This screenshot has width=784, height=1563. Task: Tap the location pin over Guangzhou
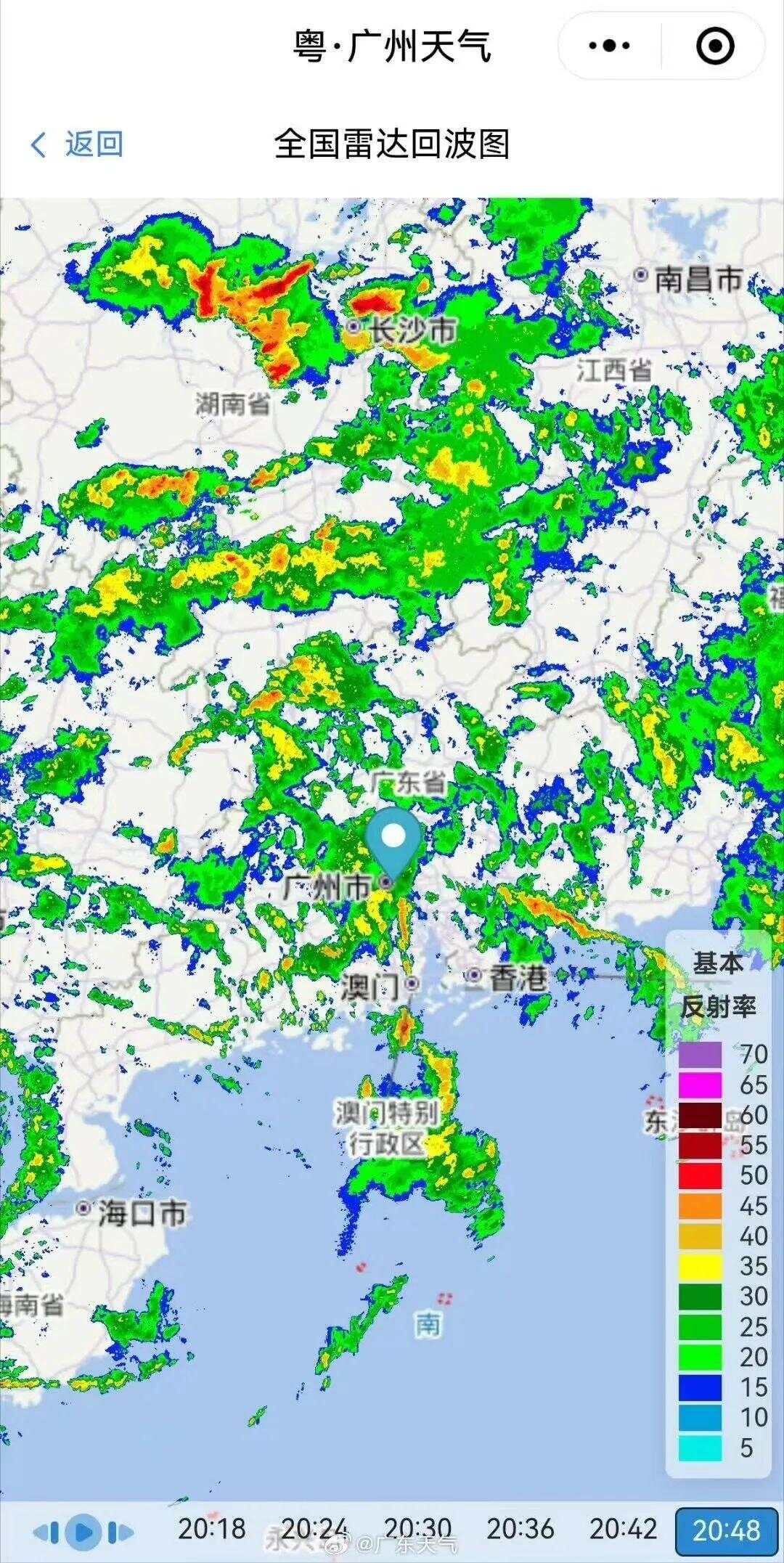click(x=393, y=842)
